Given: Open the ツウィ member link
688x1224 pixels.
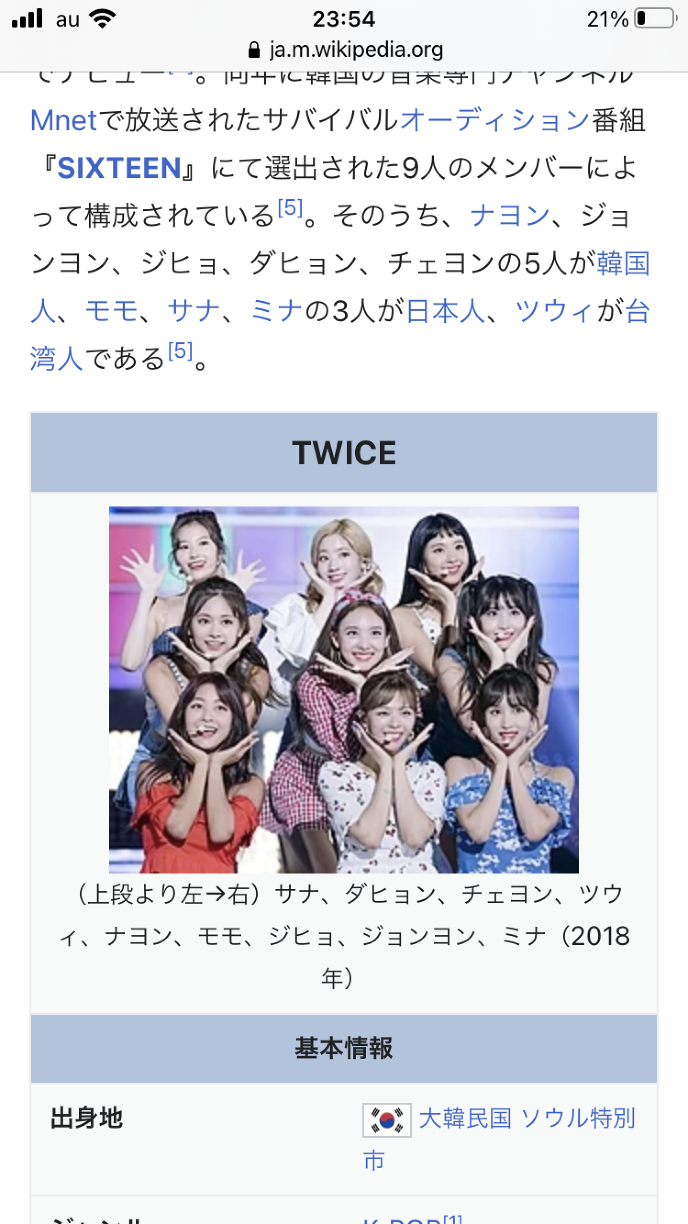Looking at the screenshot, I should (x=555, y=311).
